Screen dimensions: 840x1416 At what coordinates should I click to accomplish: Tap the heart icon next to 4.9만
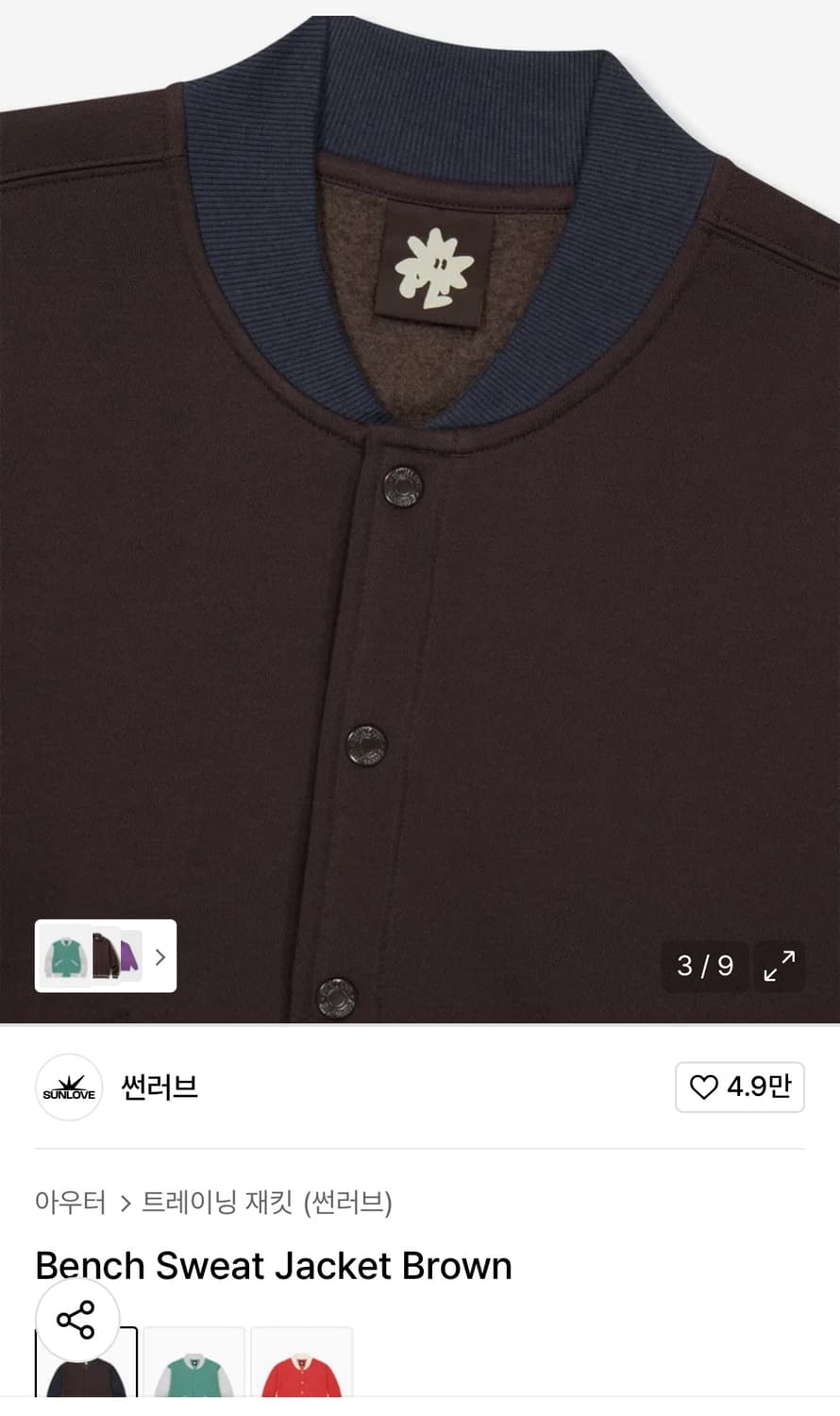702,1087
